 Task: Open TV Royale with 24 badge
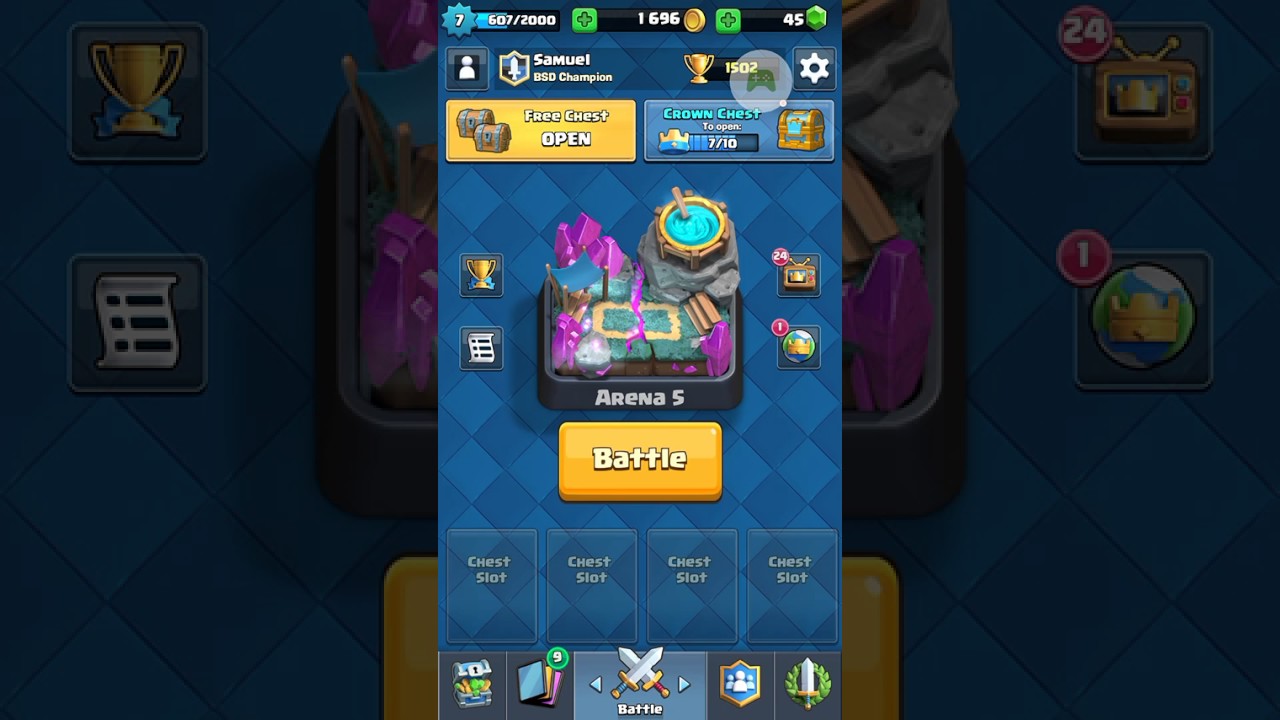coord(799,275)
